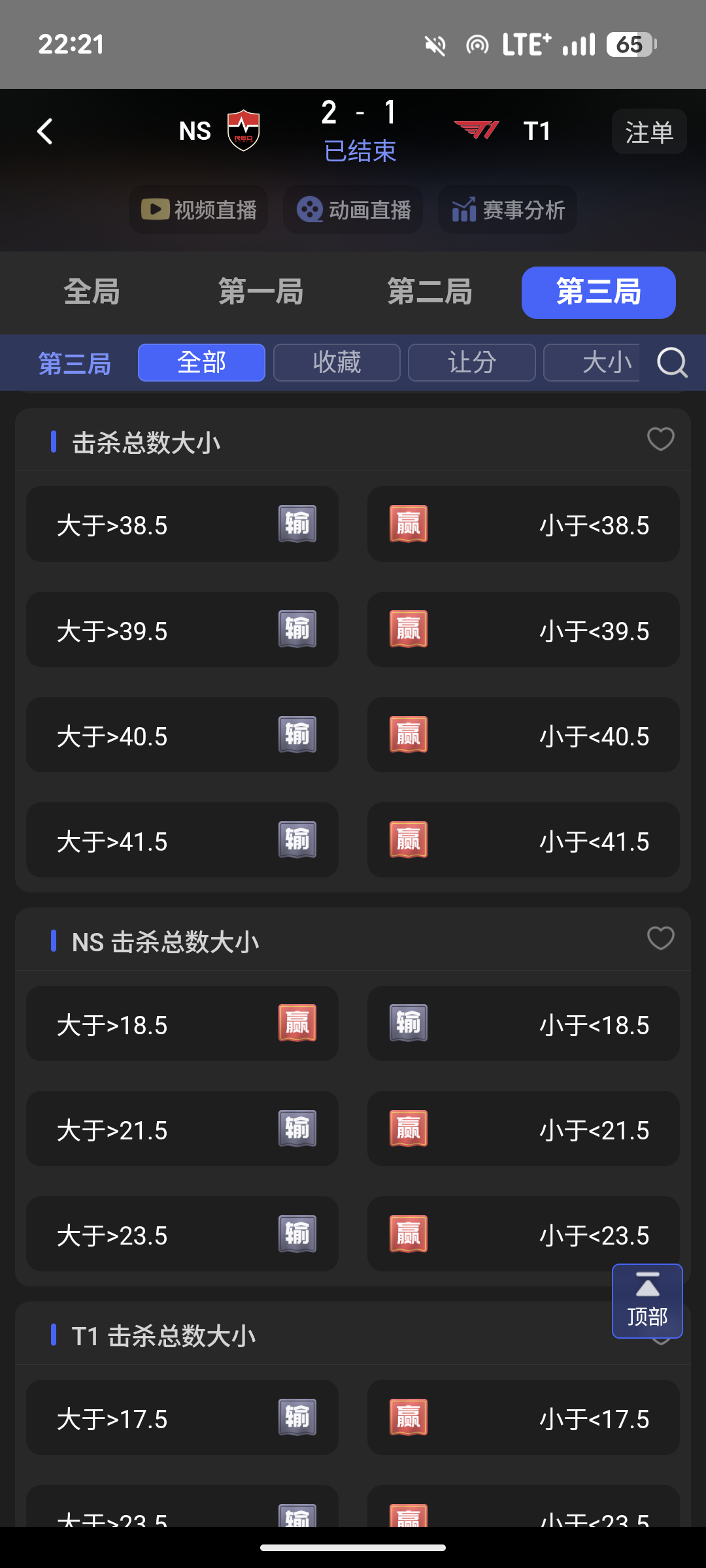This screenshot has height=1568, width=706.
Task: Switch to the 全局 tab
Action: [92, 292]
